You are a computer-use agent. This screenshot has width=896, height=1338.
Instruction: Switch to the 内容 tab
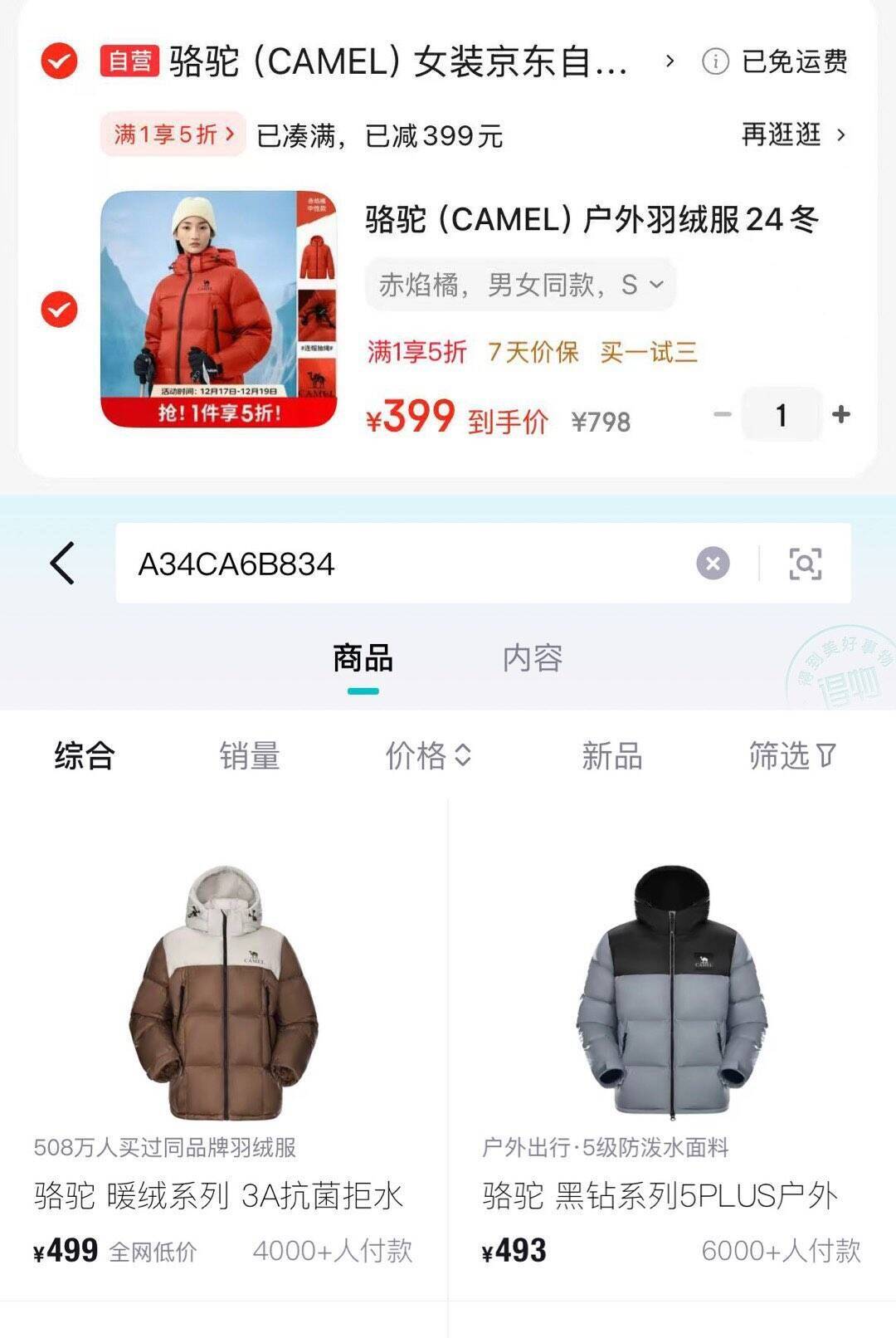[533, 658]
